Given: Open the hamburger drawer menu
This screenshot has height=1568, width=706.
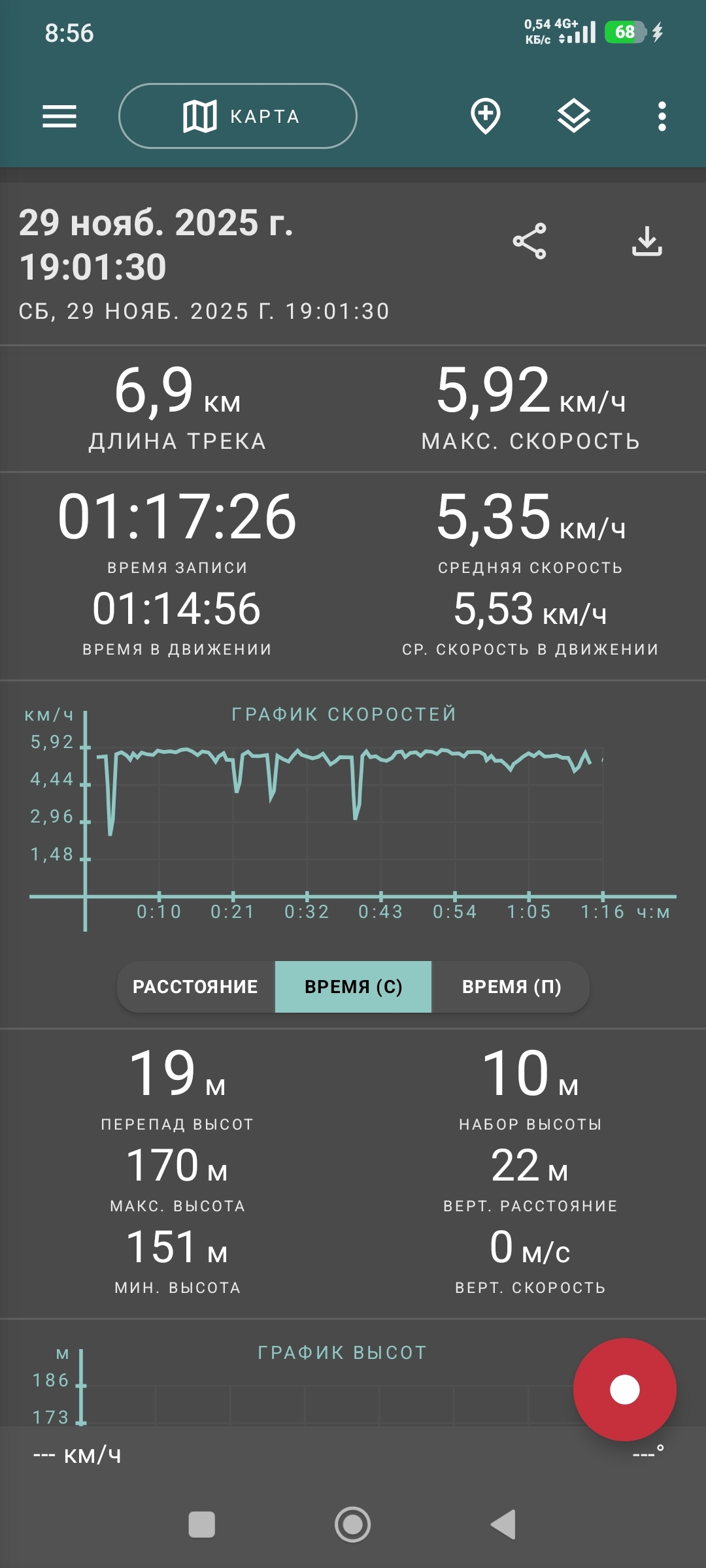Looking at the screenshot, I should (x=59, y=116).
